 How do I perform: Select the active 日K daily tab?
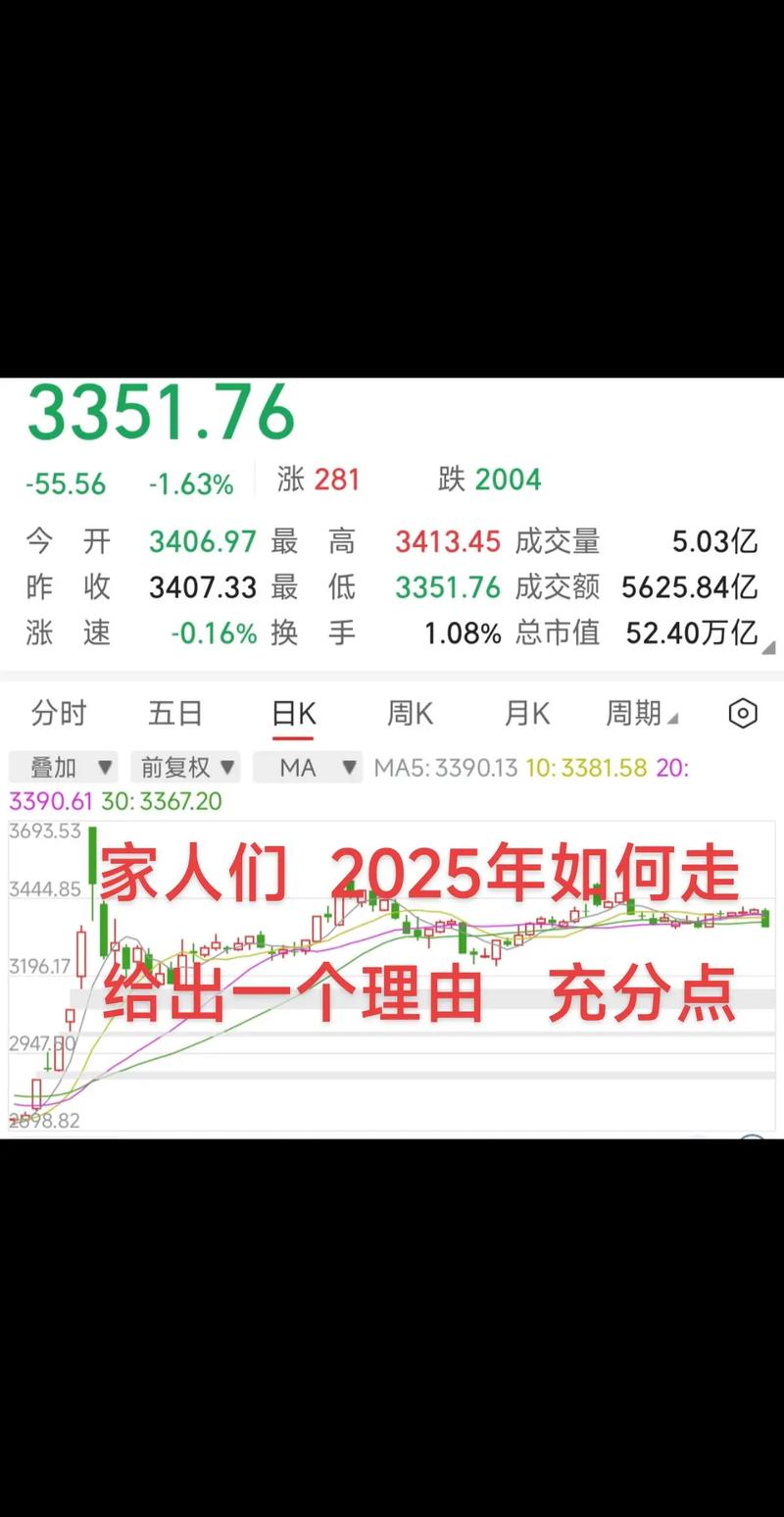click(x=294, y=714)
